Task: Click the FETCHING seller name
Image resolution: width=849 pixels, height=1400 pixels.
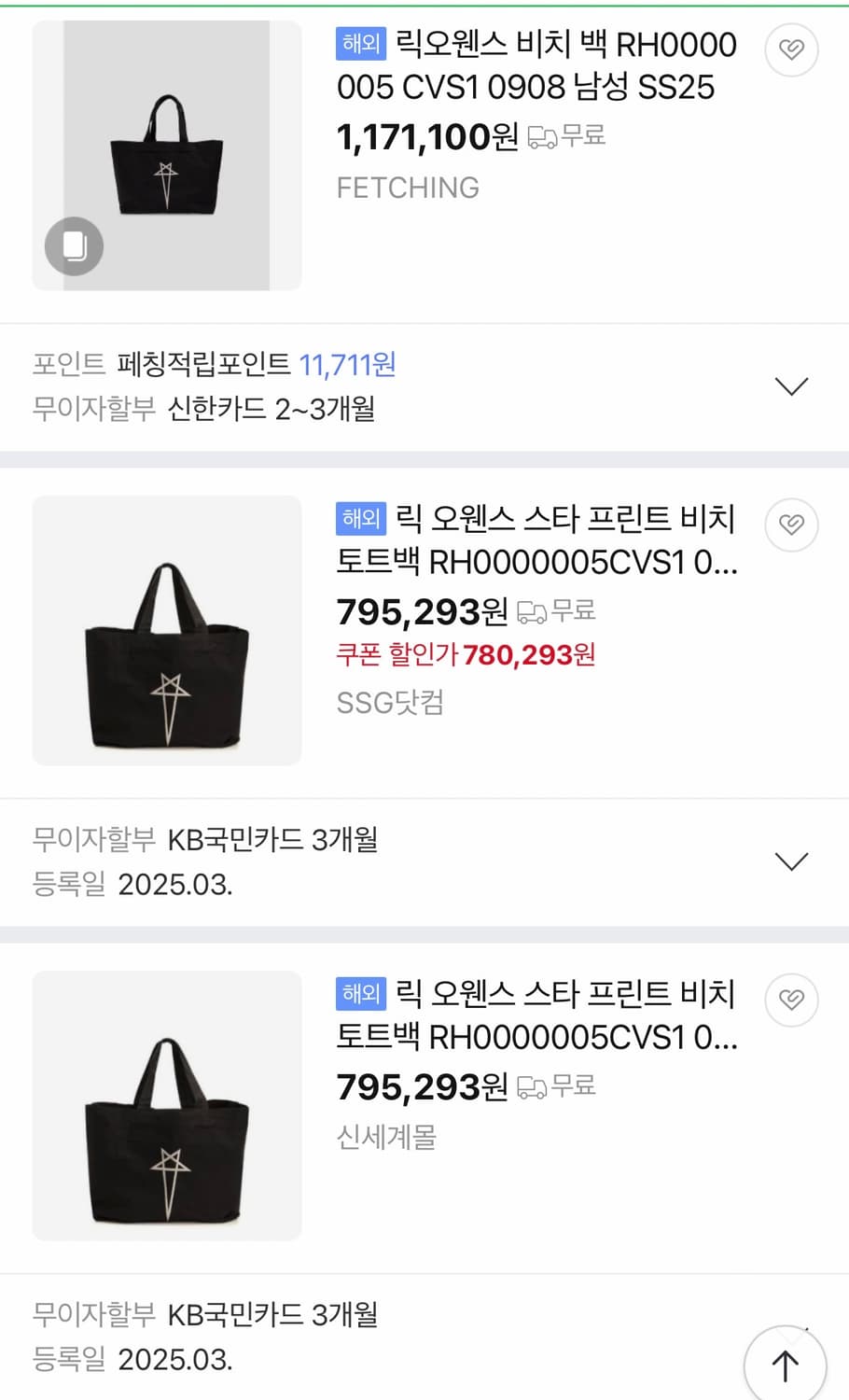Action: point(409,188)
